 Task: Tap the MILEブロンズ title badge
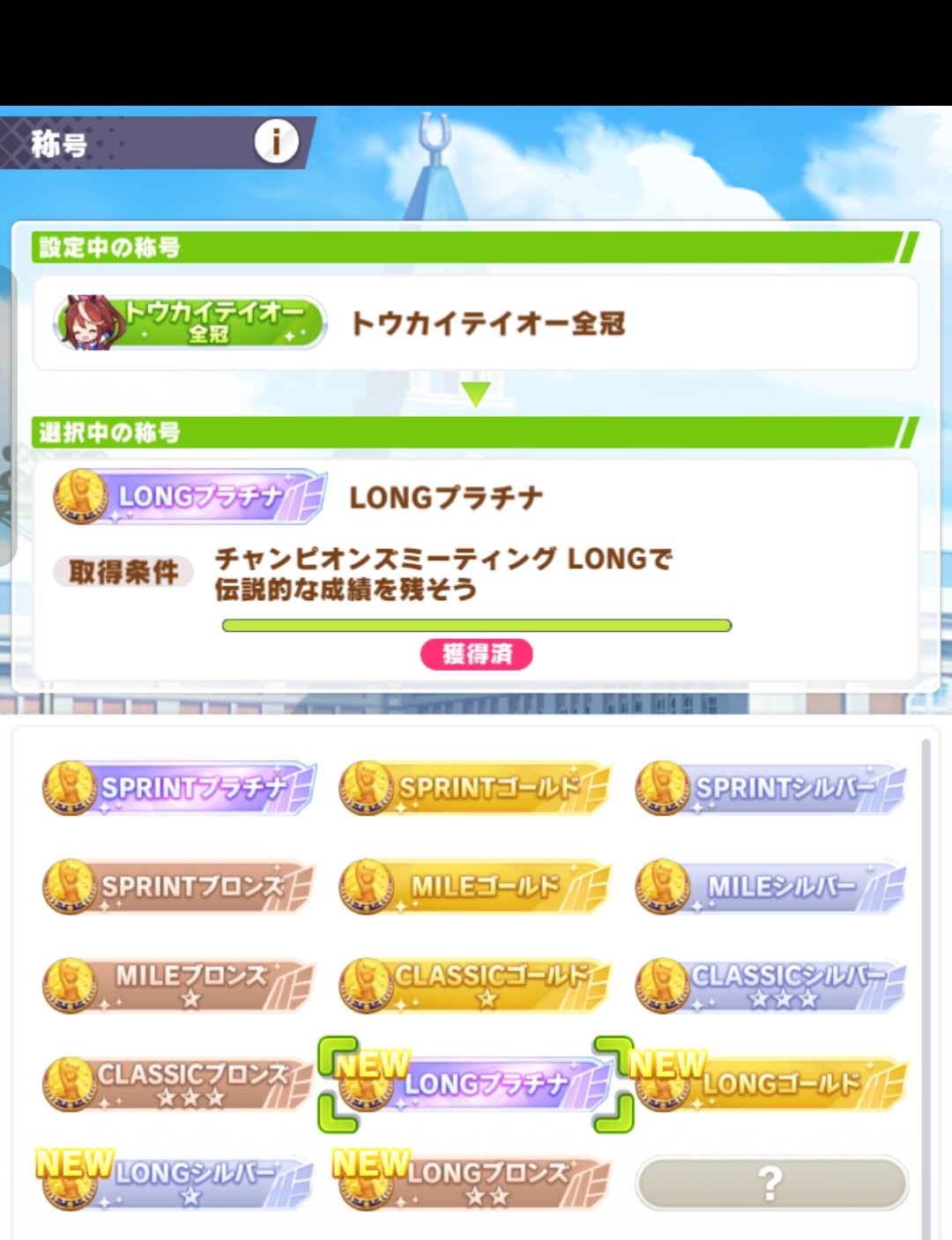click(179, 984)
